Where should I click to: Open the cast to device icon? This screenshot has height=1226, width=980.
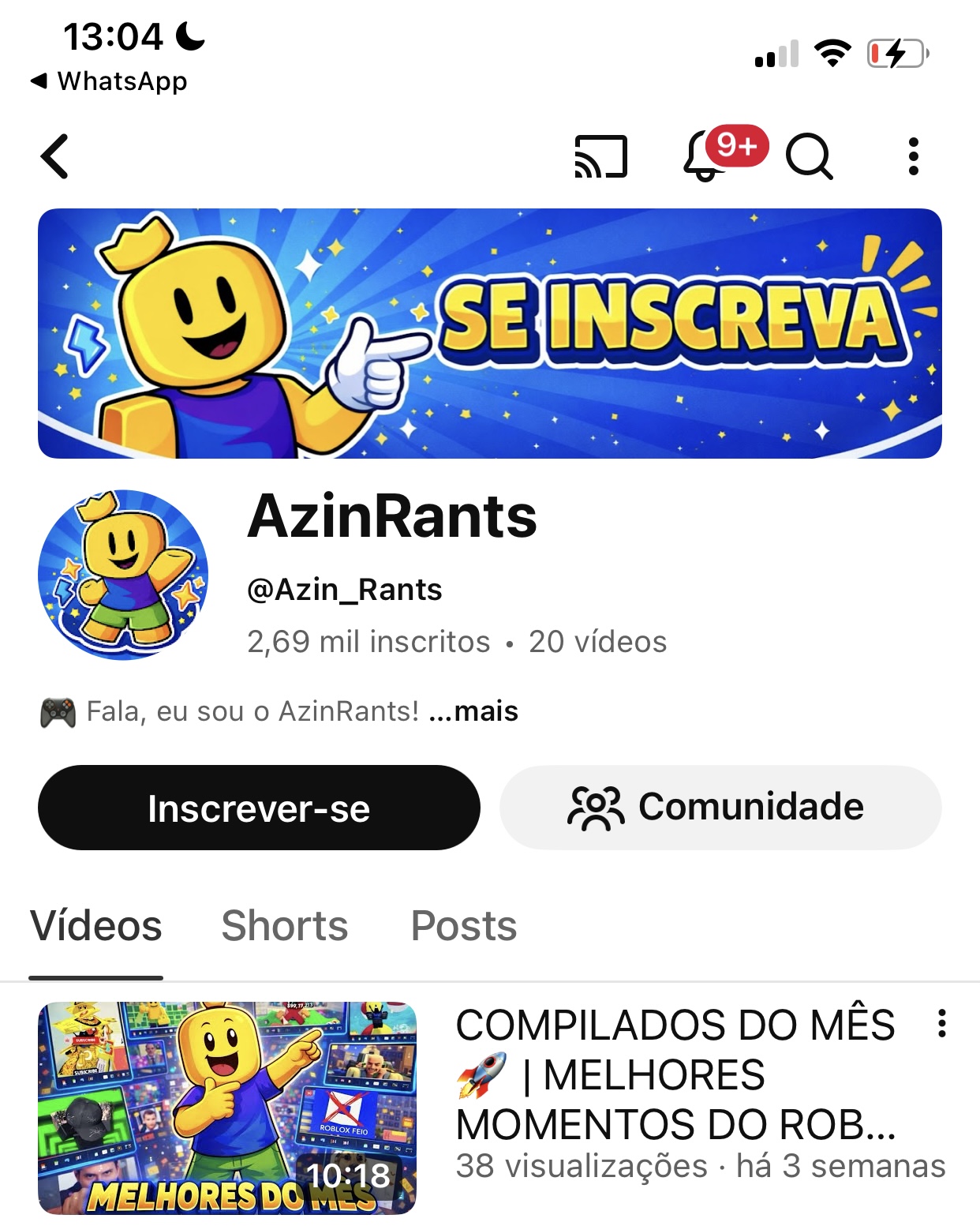pyautogui.click(x=600, y=156)
